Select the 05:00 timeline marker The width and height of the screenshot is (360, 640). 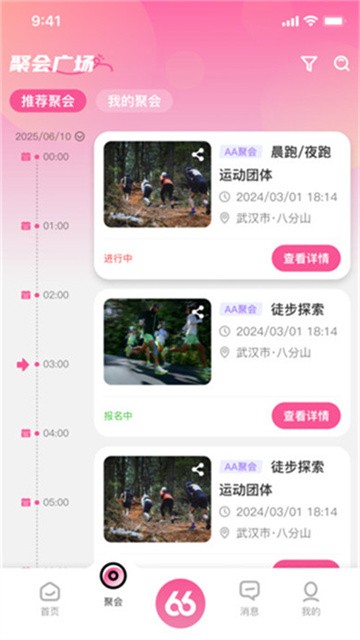click(45, 502)
